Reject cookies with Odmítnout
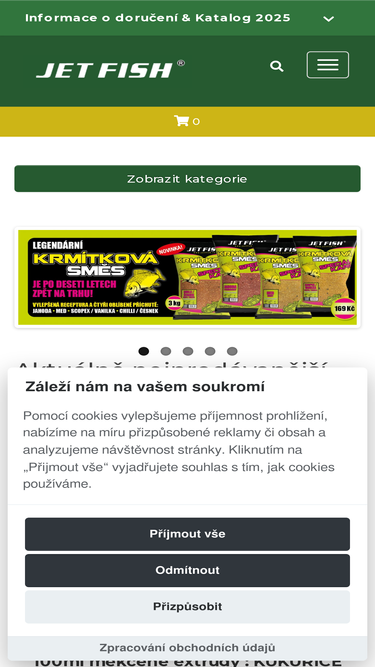 [187, 570]
